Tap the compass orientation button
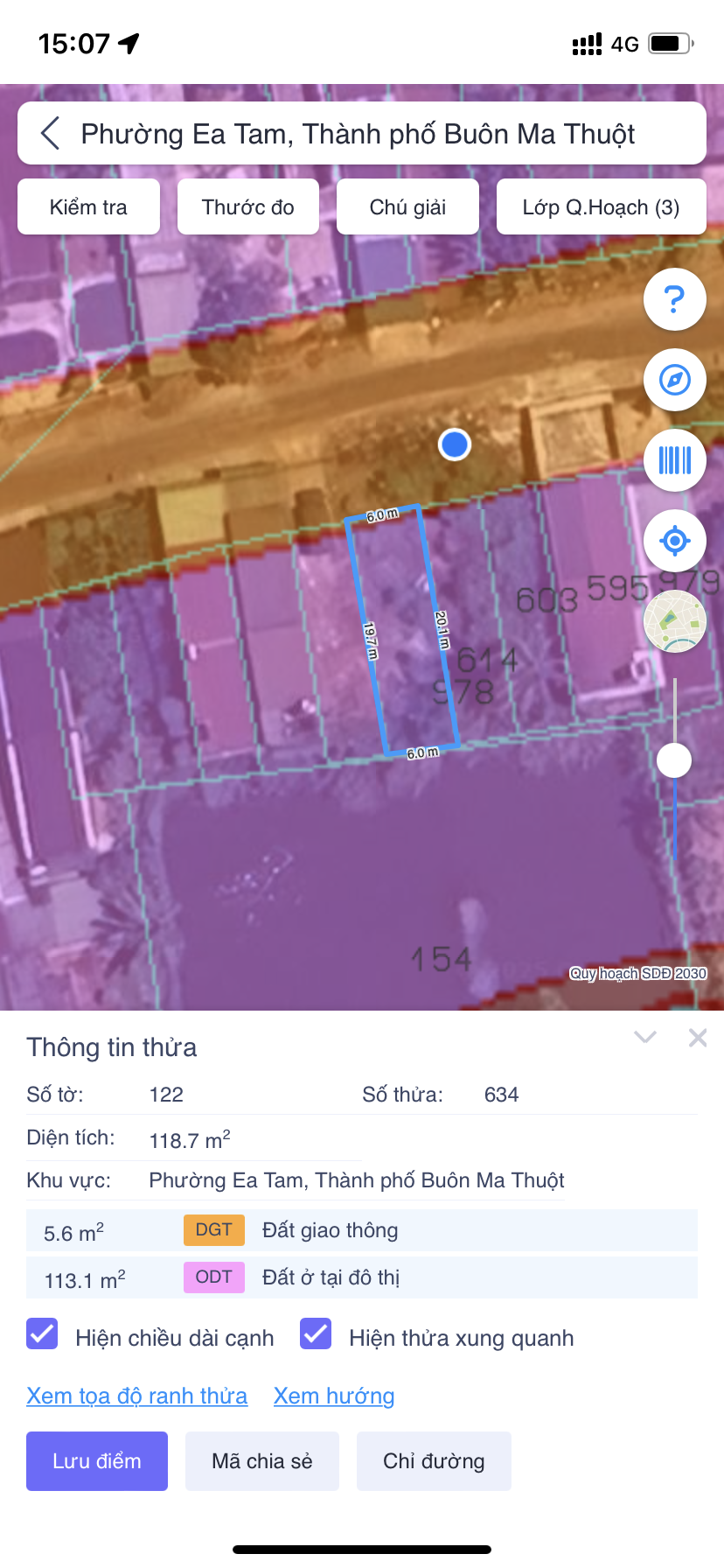 674,380
